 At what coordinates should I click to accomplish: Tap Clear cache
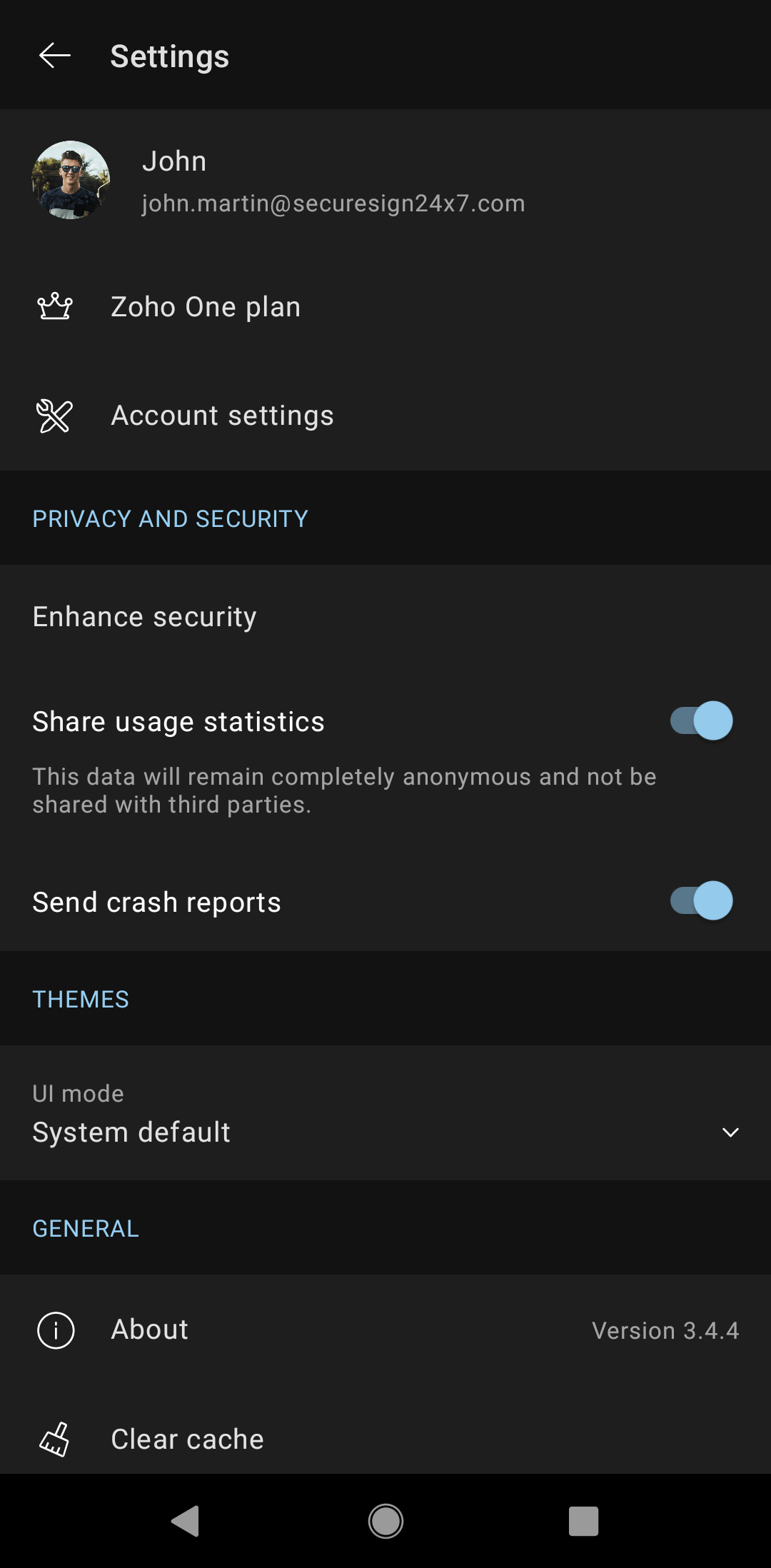pos(385,1439)
